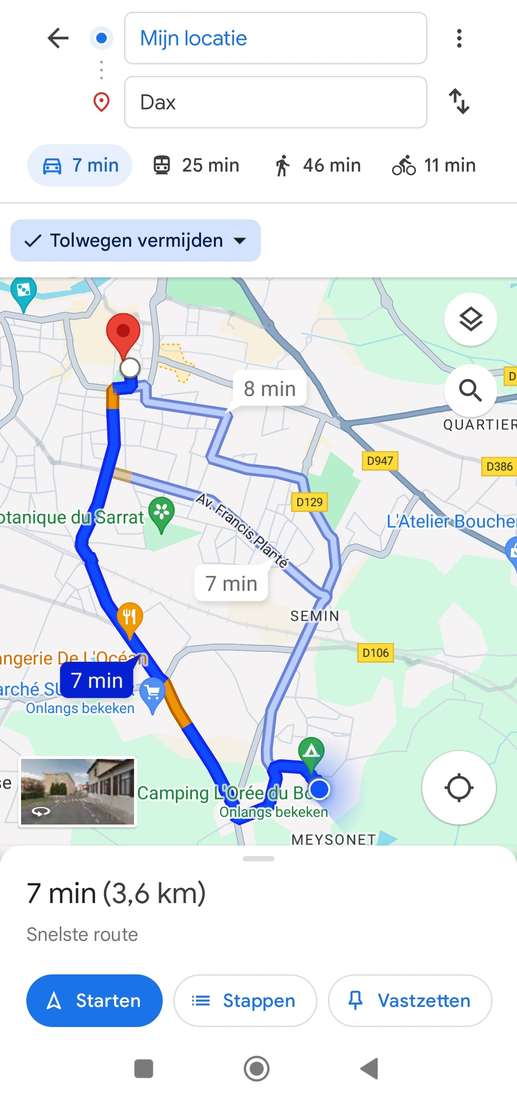Open the three-dot overflow menu

coord(459,38)
